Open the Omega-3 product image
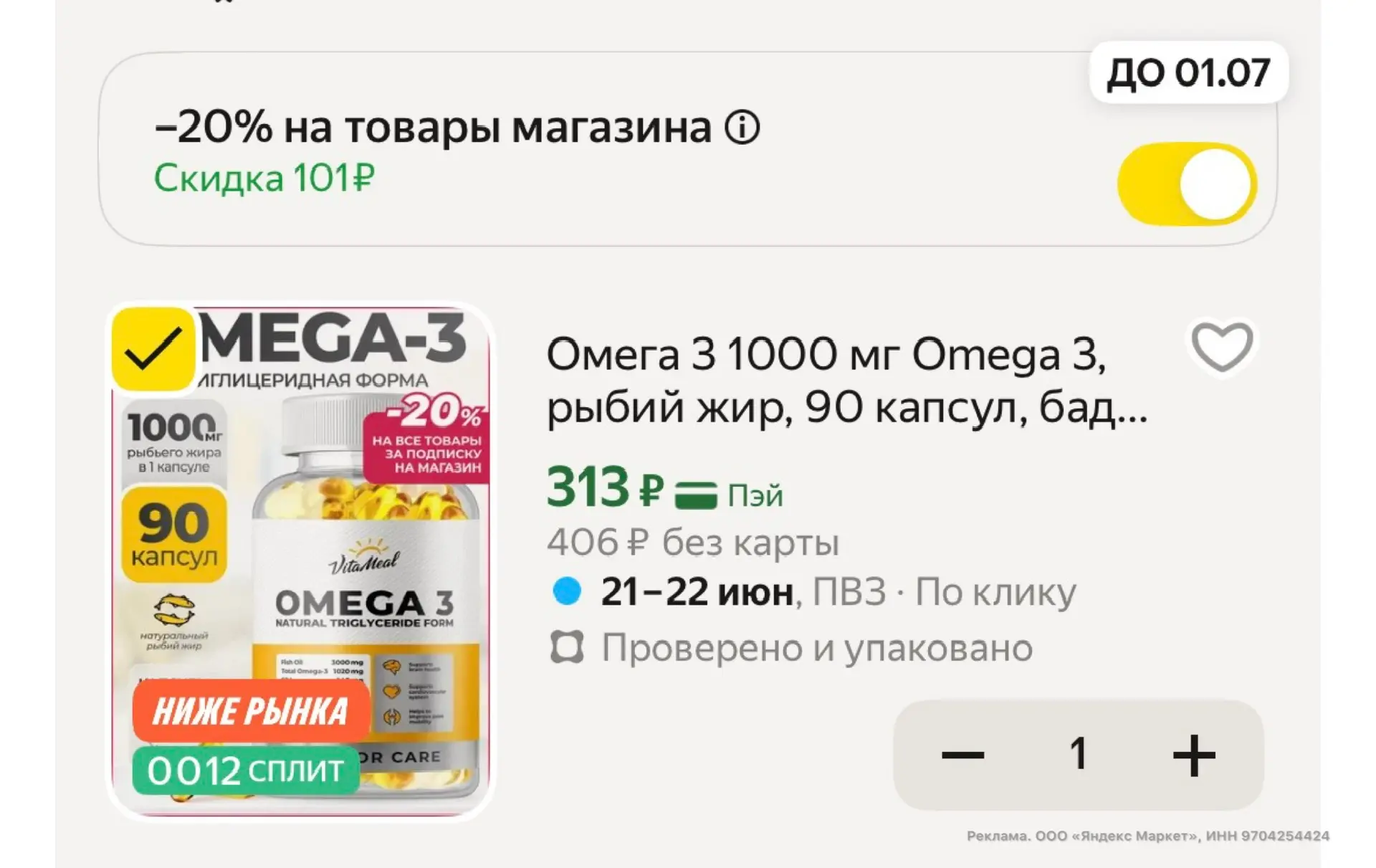1376x868 pixels. pyautogui.click(x=300, y=561)
